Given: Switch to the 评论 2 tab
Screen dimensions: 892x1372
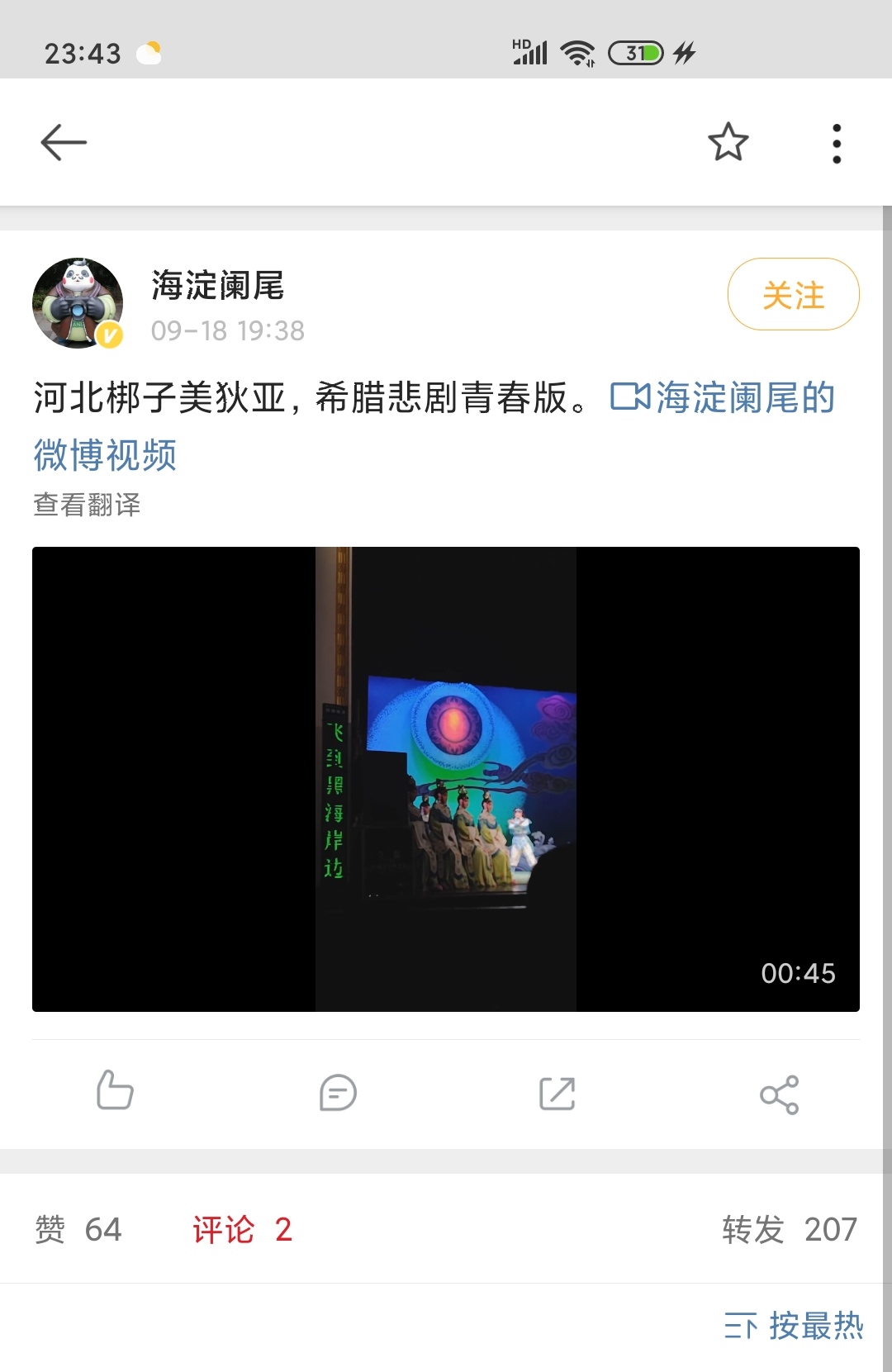Looking at the screenshot, I should coord(241,1229).
